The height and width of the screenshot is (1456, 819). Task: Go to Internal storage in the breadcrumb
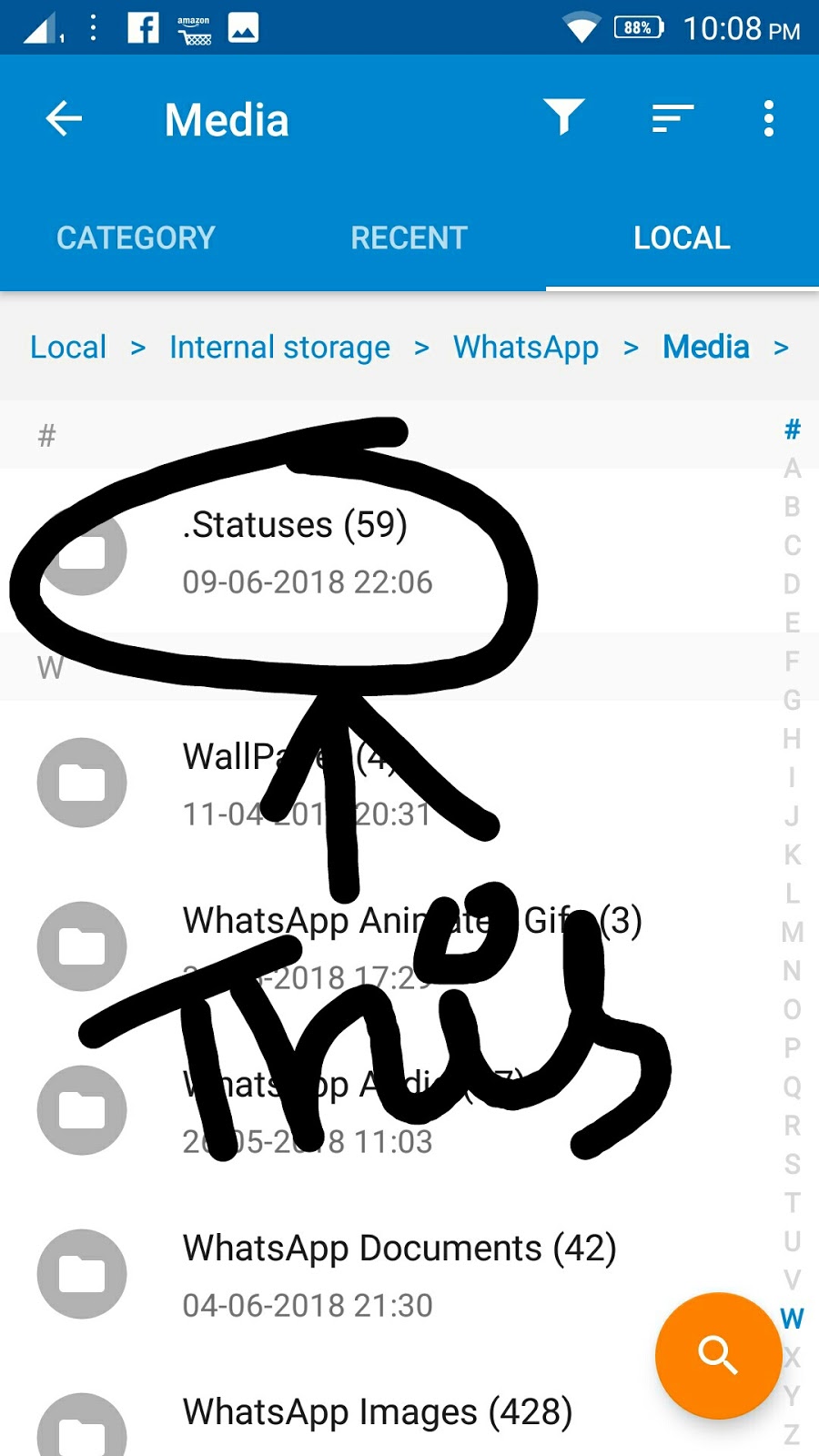(x=279, y=347)
